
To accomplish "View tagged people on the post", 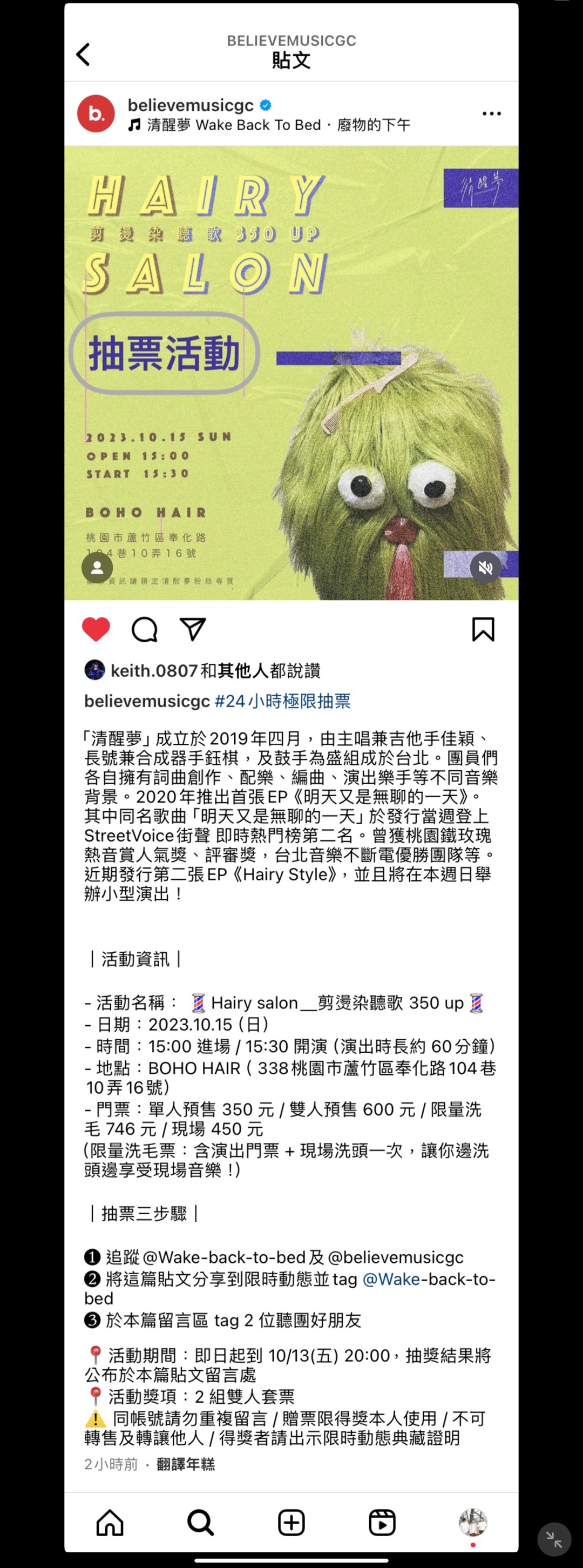I will (x=97, y=568).
